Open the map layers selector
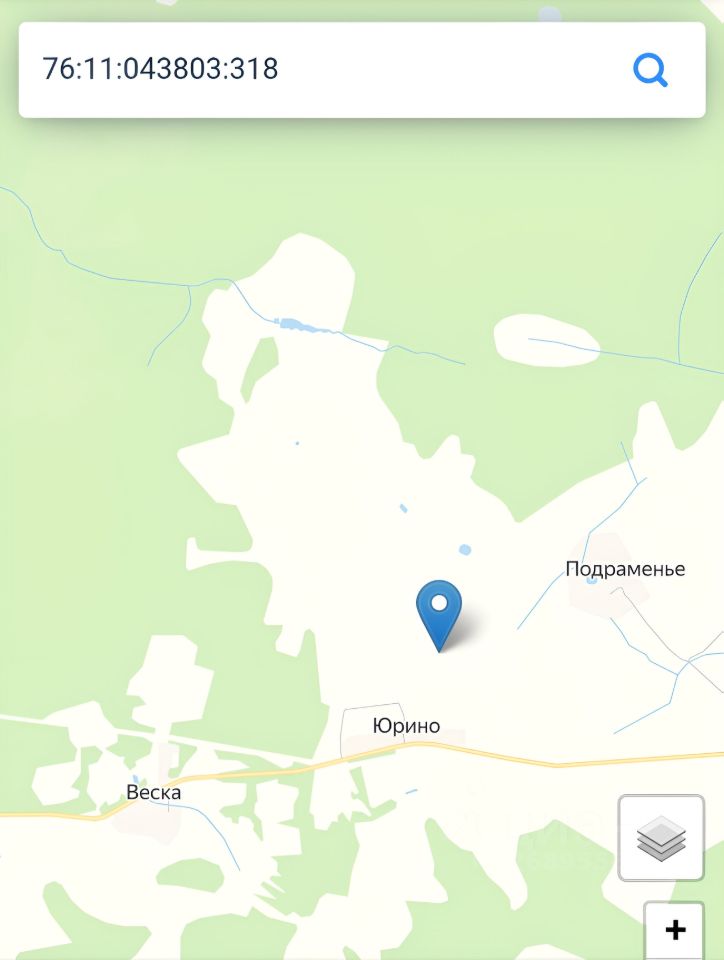The height and width of the screenshot is (960, 724). pyautogui.click(x=661, y=838)
